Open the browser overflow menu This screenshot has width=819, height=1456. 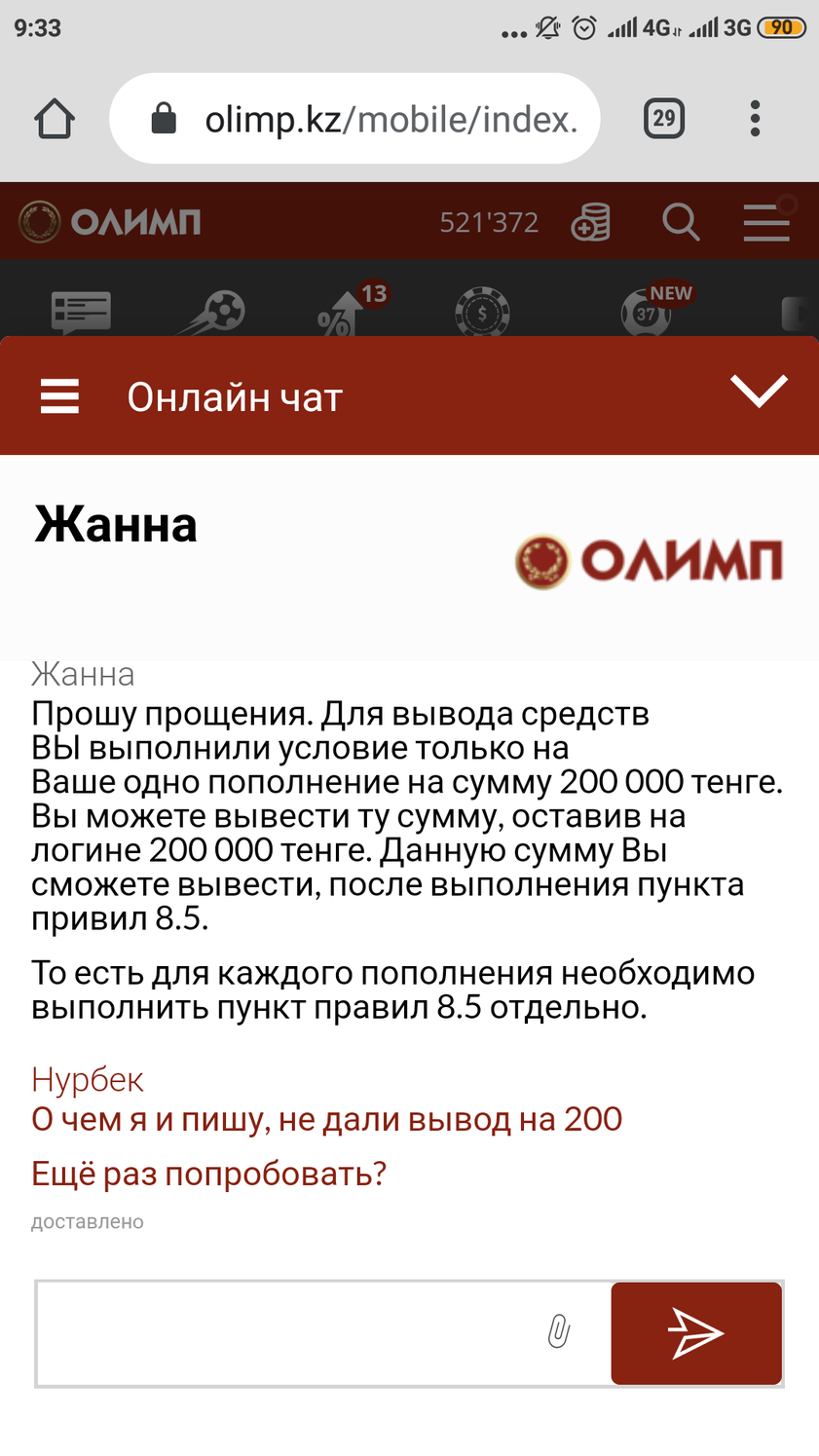755,119
